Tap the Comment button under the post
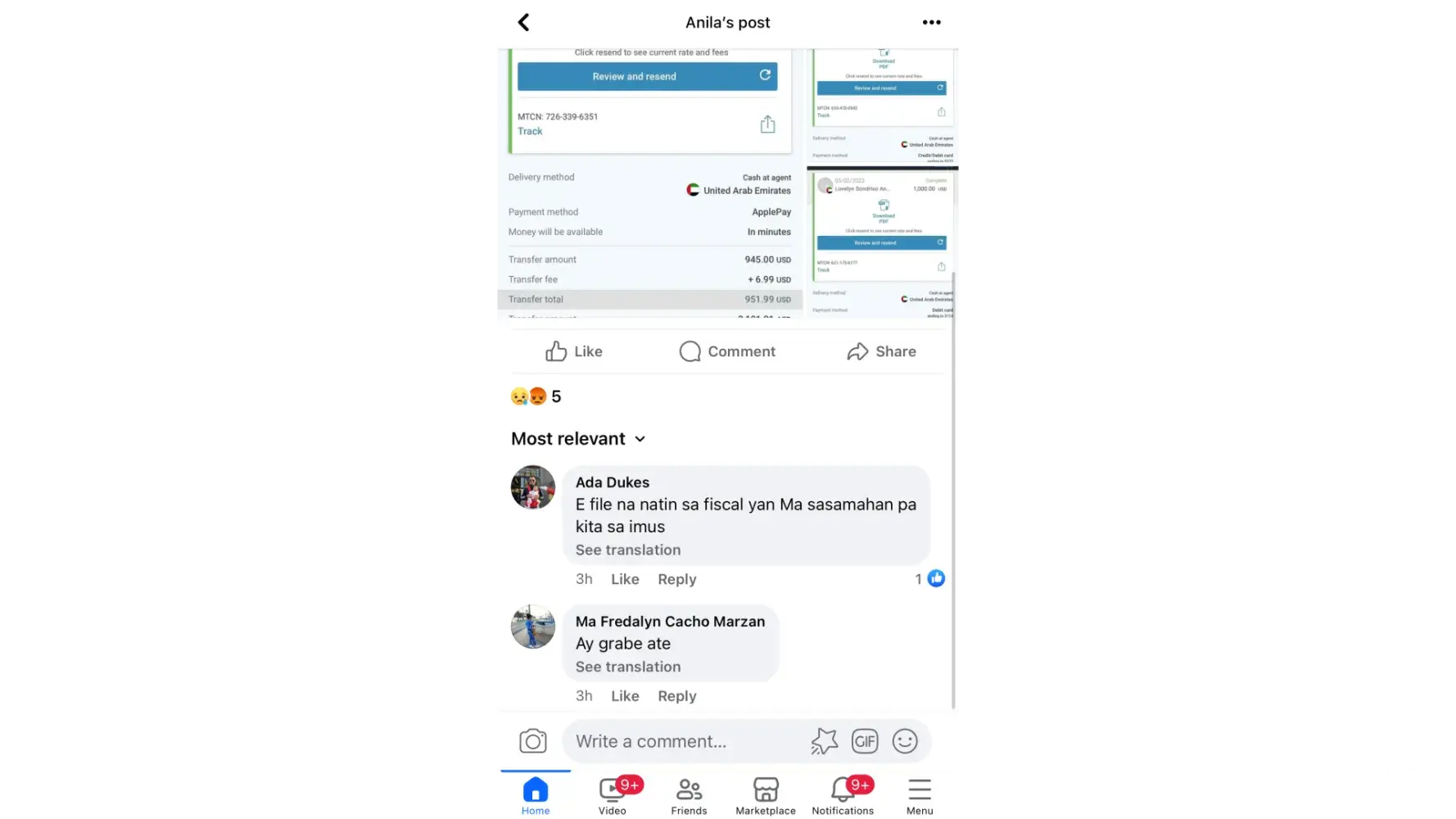The width and height of the screenshot is (1456, 819). click(727, 351)
